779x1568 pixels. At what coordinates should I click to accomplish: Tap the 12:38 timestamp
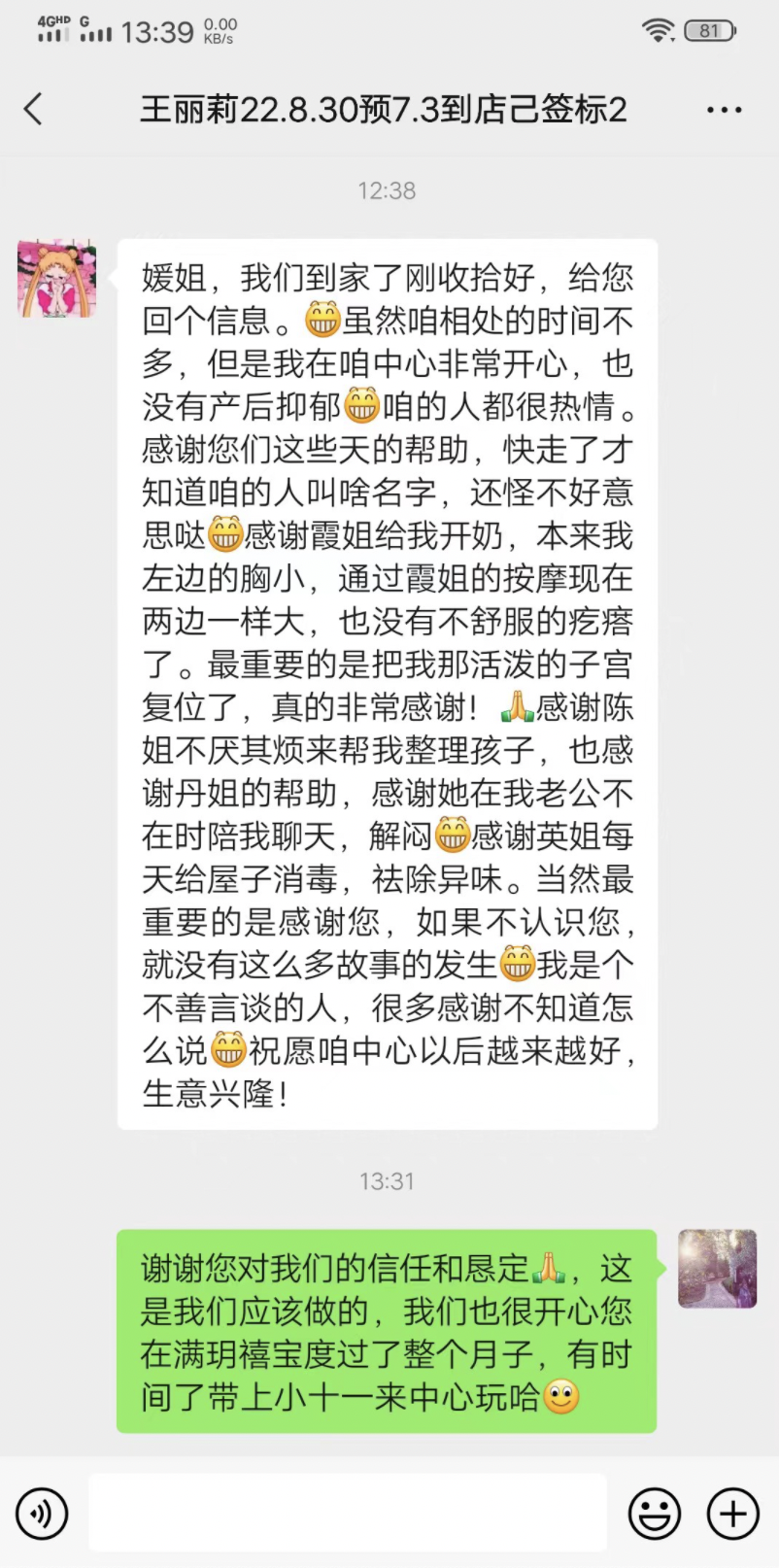click(x=389, y=191)
